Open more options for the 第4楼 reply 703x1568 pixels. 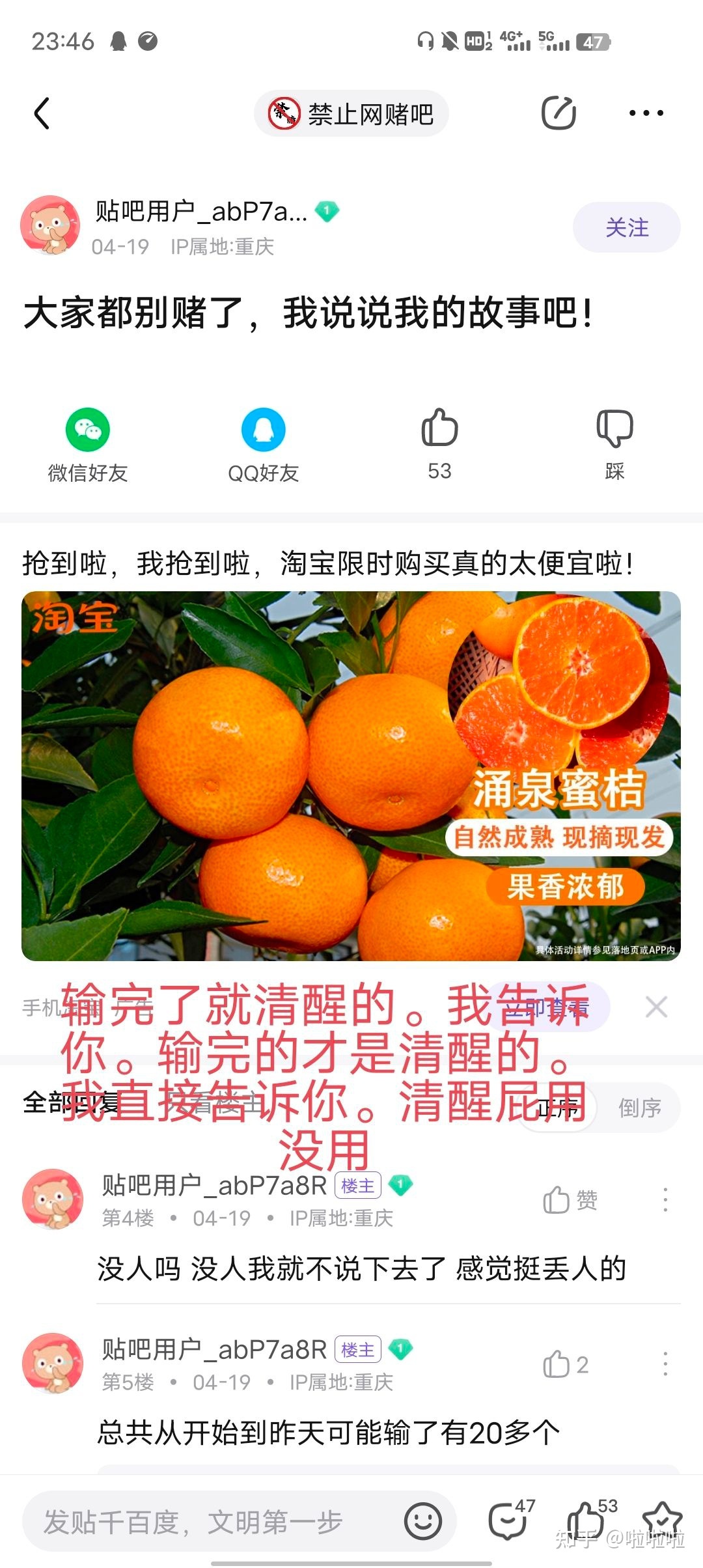(665, 1199)
